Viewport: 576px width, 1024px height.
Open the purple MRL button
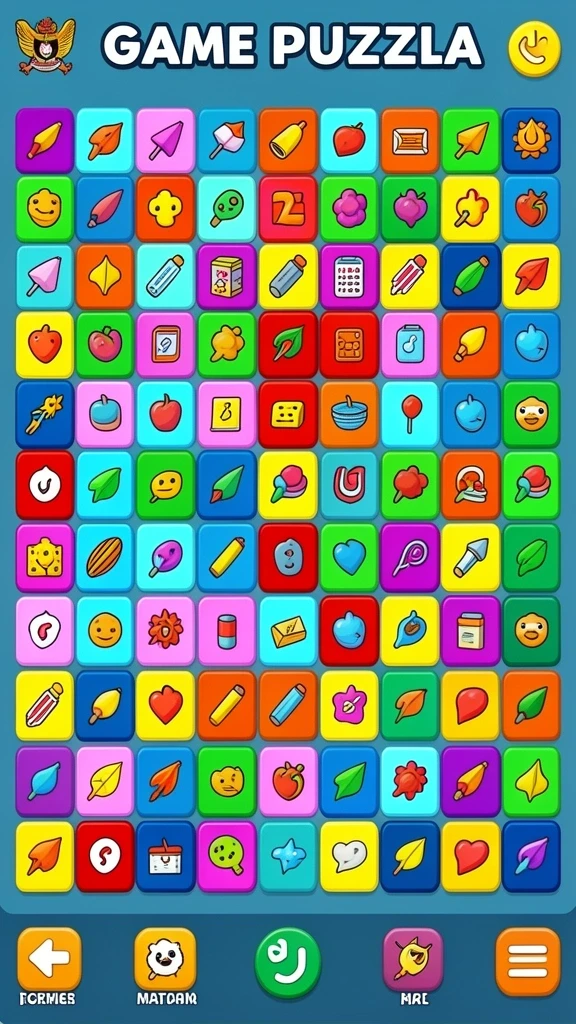point(412,959)
